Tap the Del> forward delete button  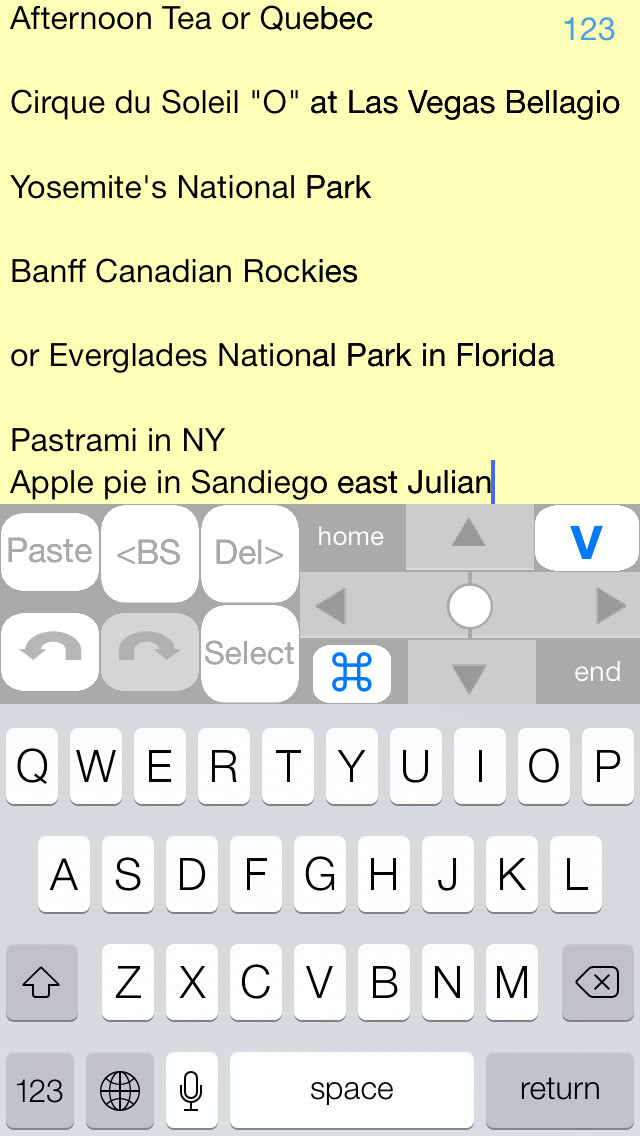click(x=250, y=553)
